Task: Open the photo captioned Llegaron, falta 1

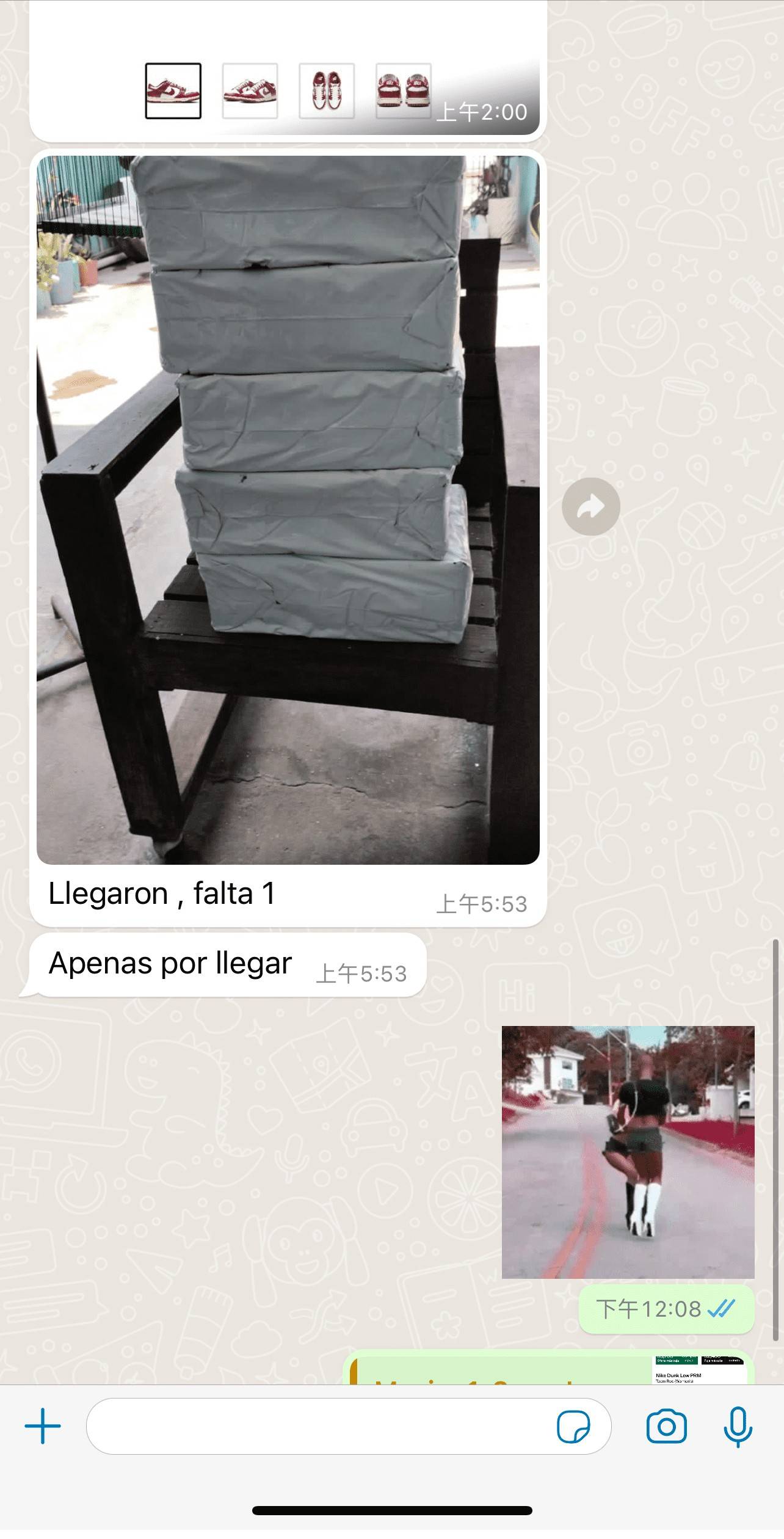Action: point(288,509)
